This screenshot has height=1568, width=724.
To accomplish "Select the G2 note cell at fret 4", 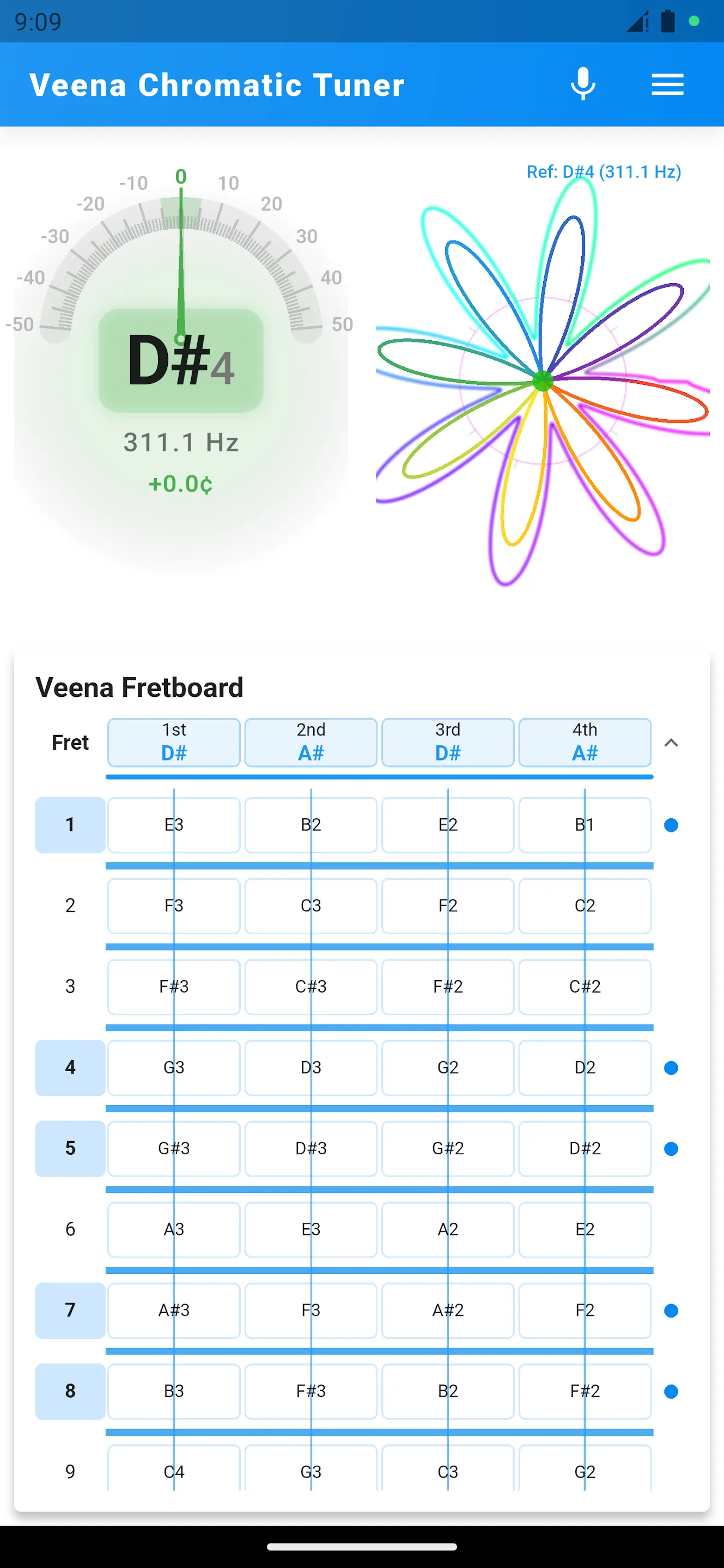I will click(x=448, y=1067).
